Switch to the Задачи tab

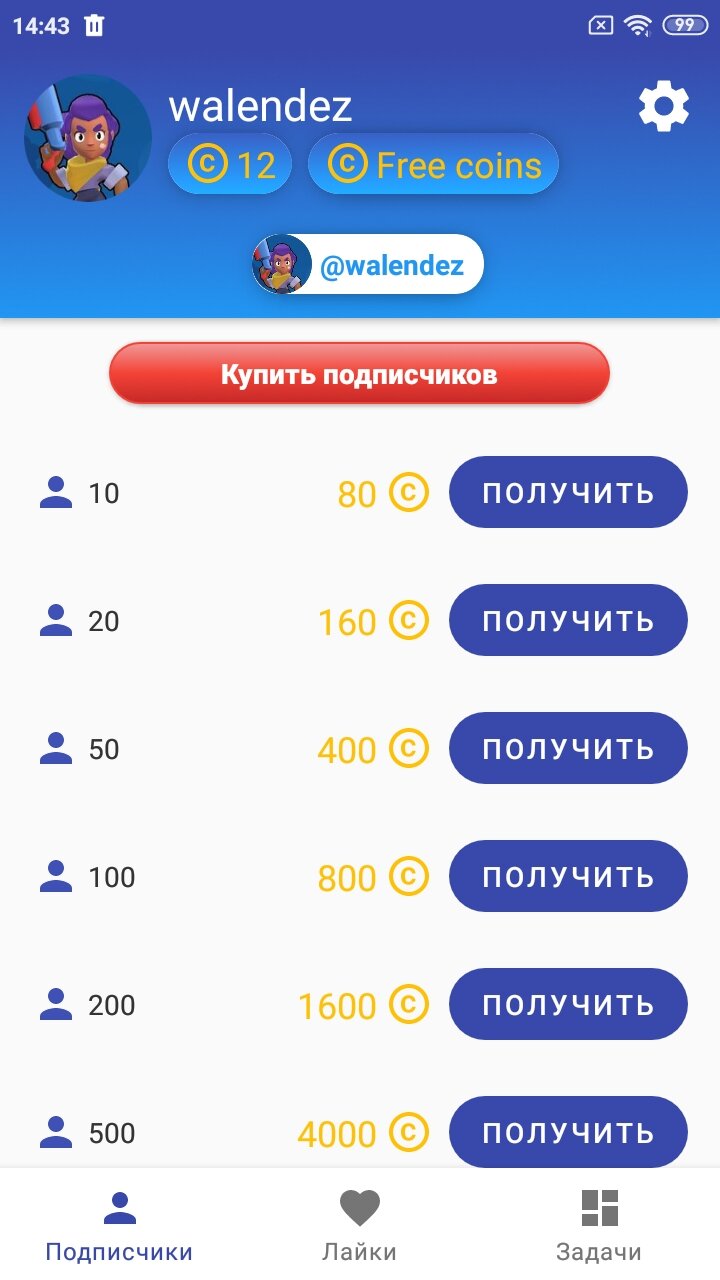(x=599, y=1225)
